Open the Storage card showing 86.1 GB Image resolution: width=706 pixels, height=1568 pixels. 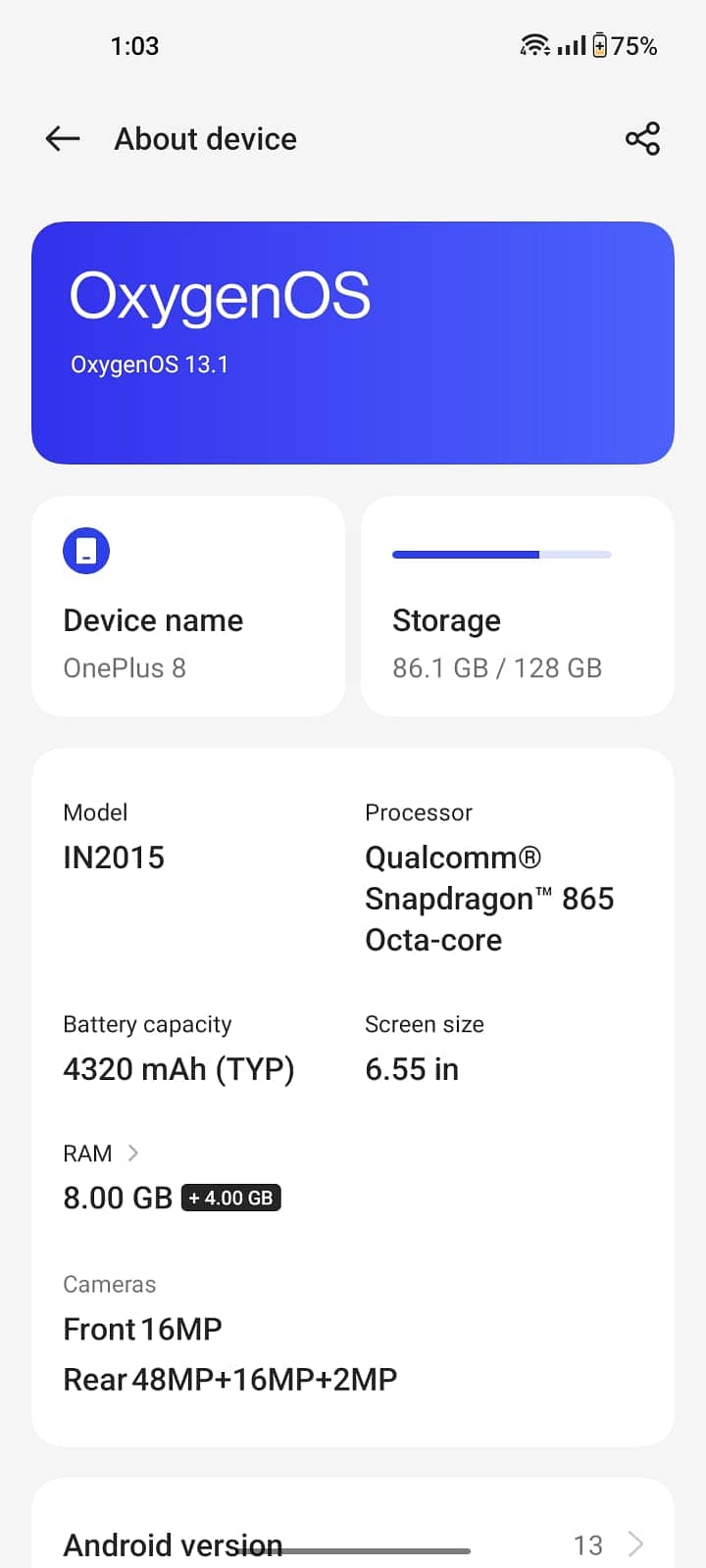coord(517,606)
